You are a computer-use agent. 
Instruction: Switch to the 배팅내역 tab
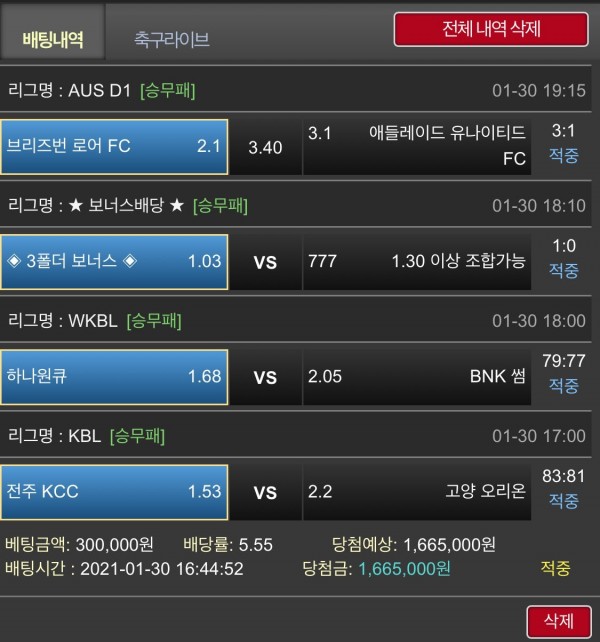point(53,39)
